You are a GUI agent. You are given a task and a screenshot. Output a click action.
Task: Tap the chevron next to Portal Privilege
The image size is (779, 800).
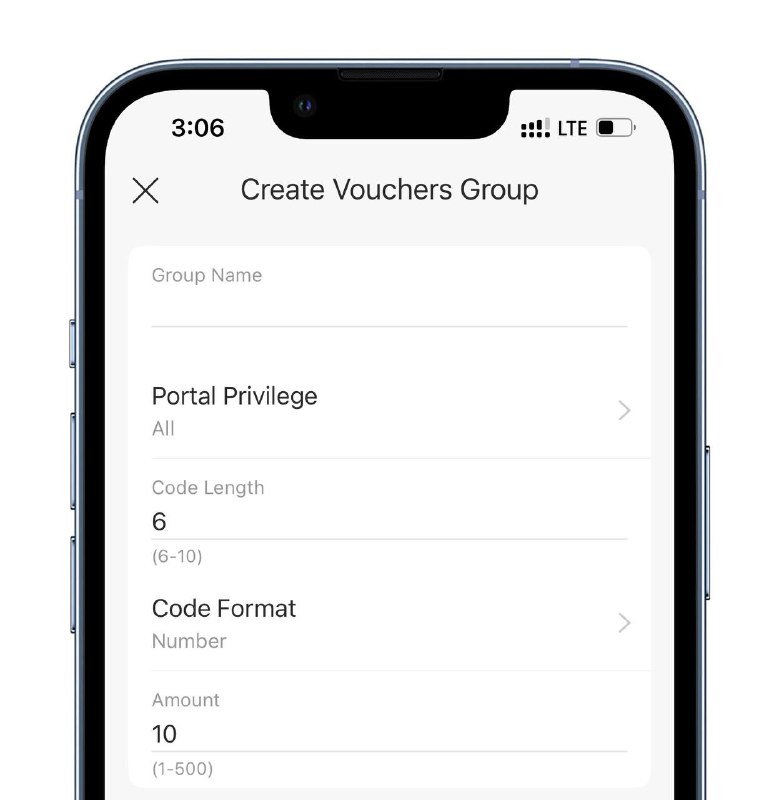pyautogui.click(x=624, y=410)
